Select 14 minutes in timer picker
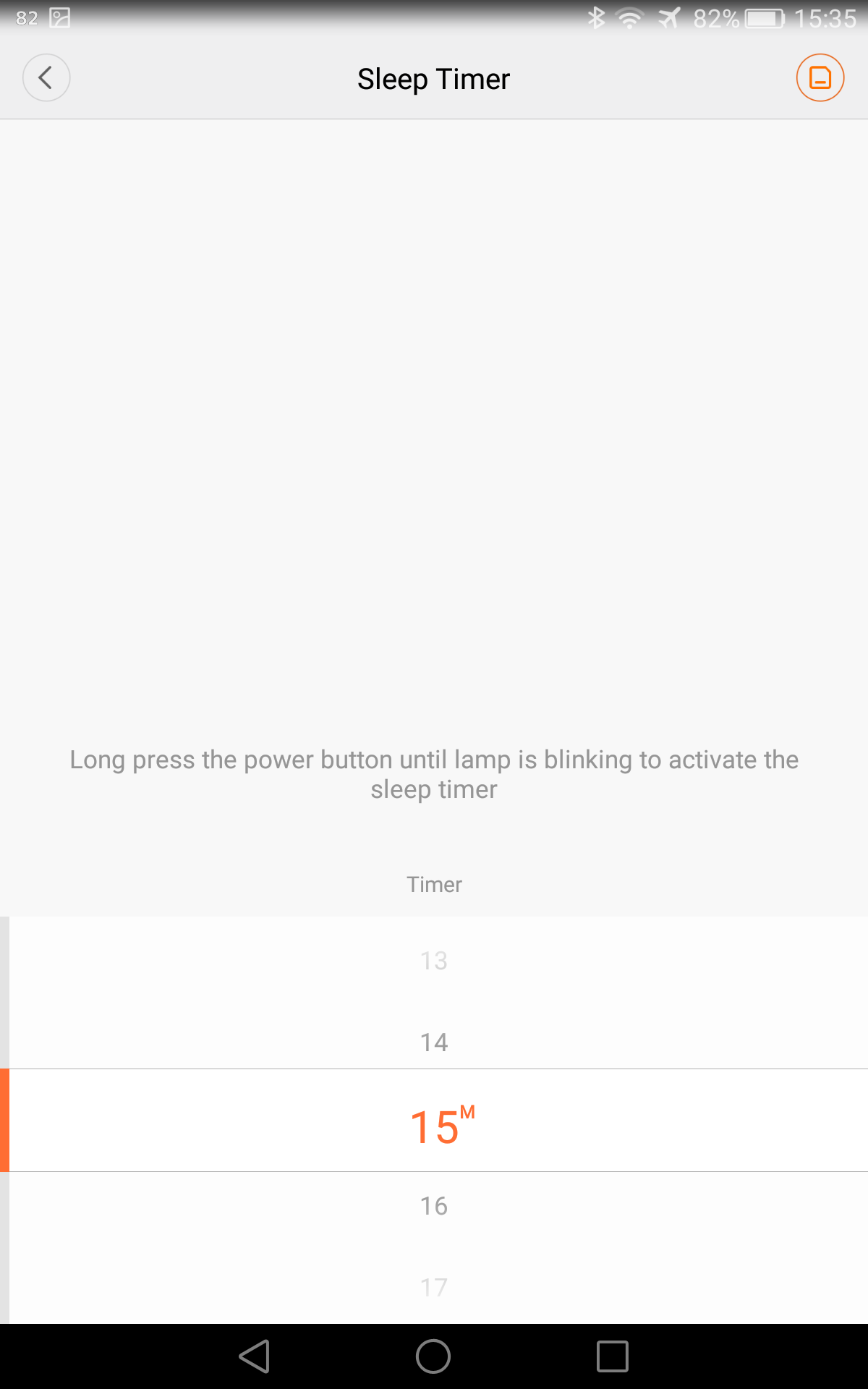Screen dimensions: 868x1389 (x=434, y=1042)
